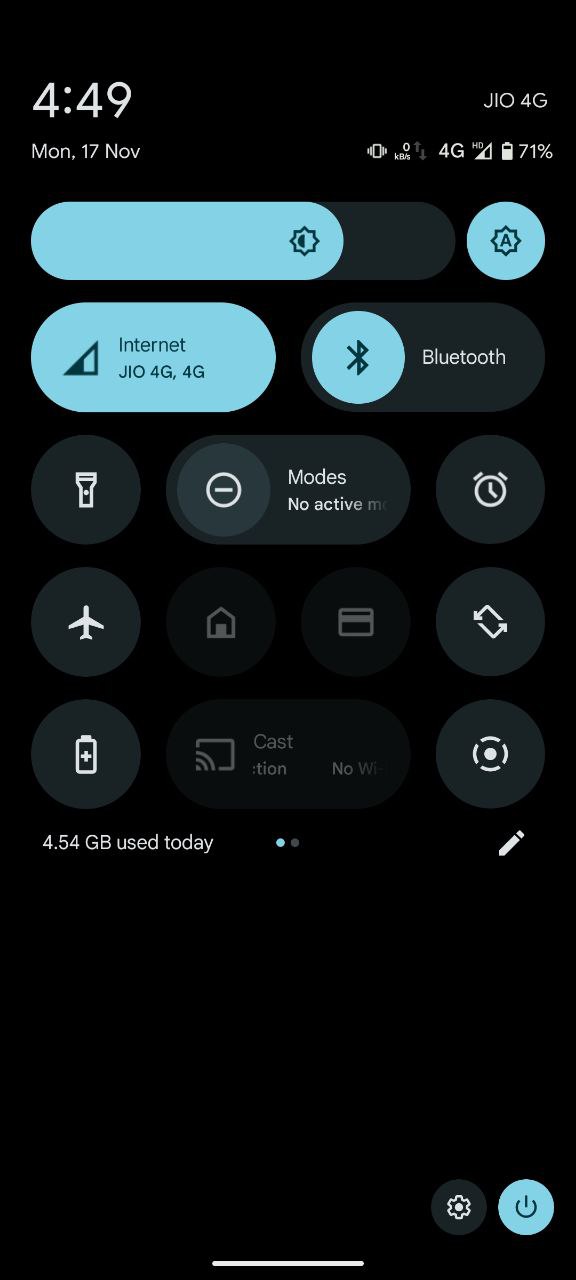Viewport: 576px width, 1280px height.
Task: Open the power menu
Action: click(x=526, y=1207)
